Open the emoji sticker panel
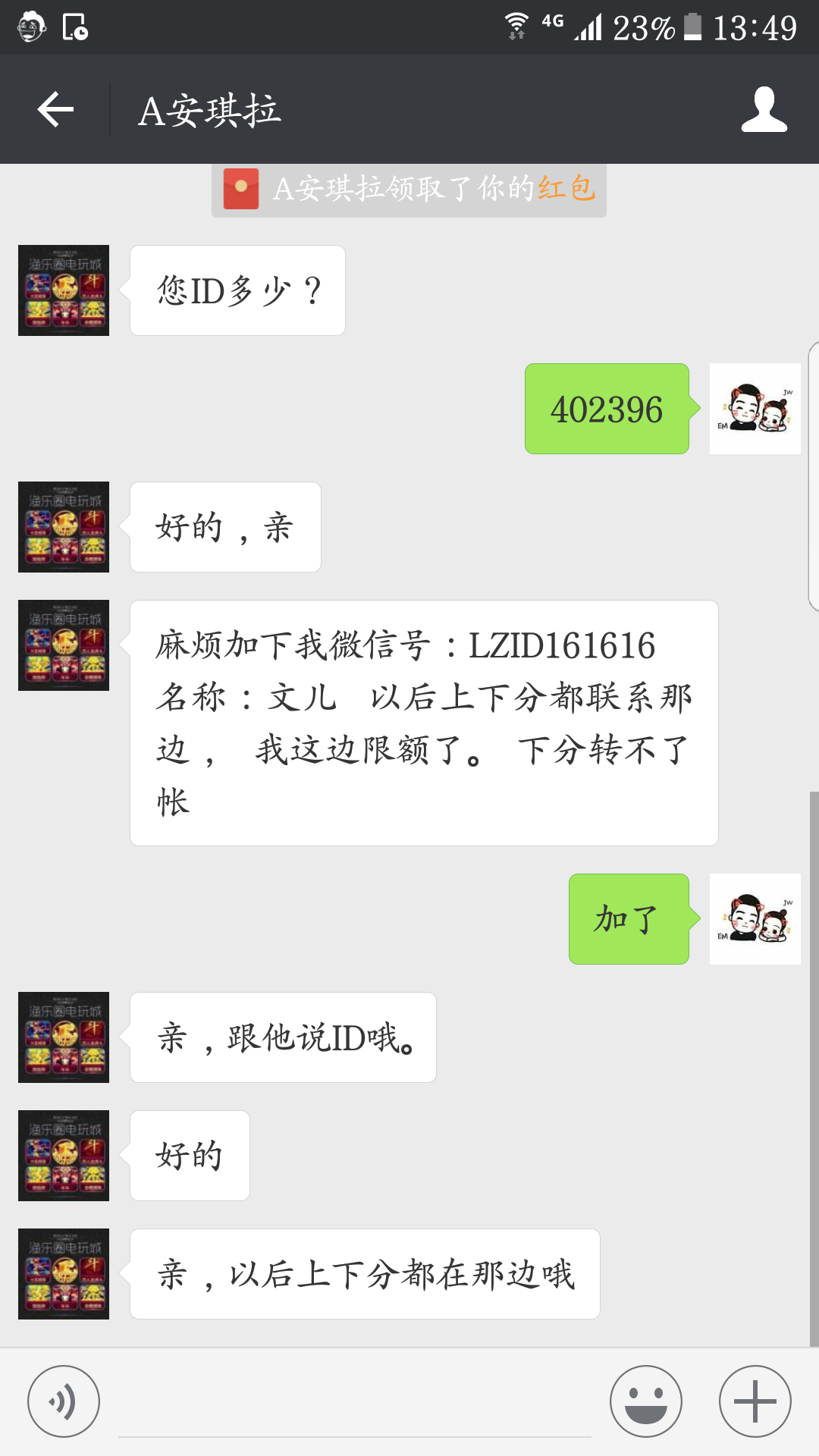 (x=646, y=1401)
